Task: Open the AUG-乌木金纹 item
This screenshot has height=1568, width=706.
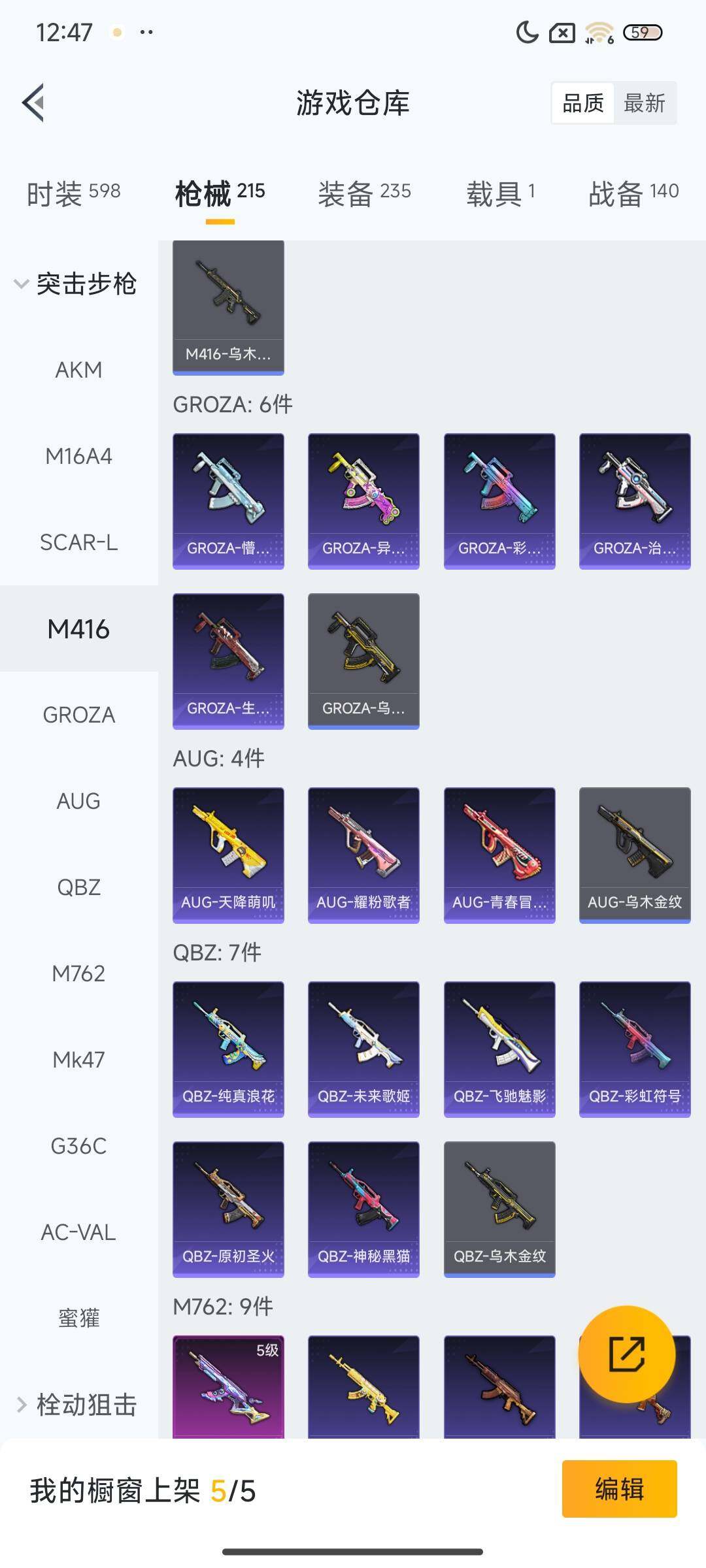Action: (x=635, y=855)
